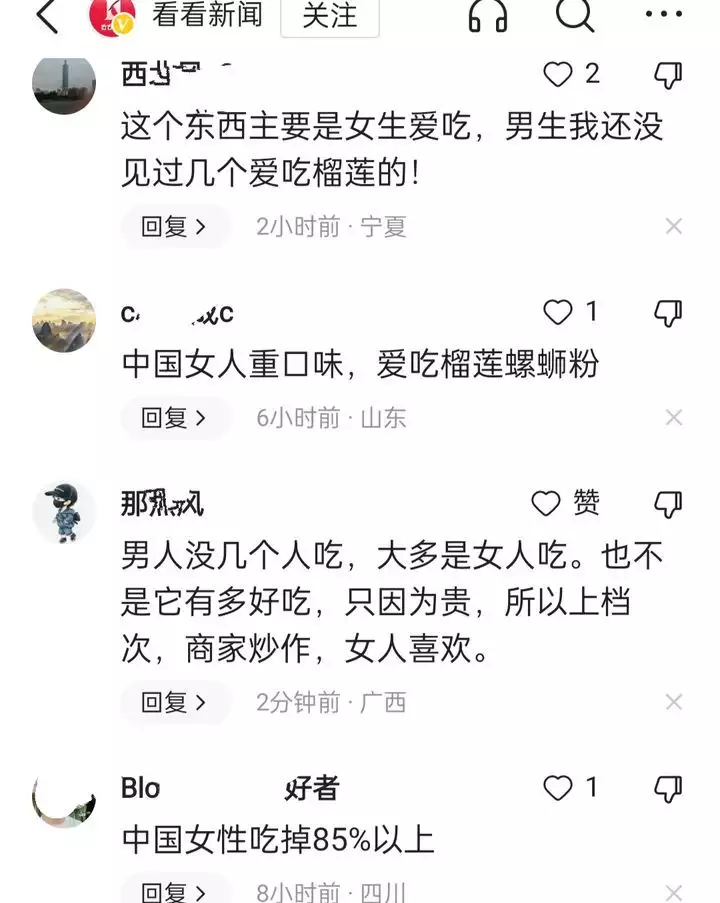This screenshot has width=720, height=903.
Task: Dislike the comment mentioning 螺蛳粉
Action: pyautogui.click(x=668, y=313)
